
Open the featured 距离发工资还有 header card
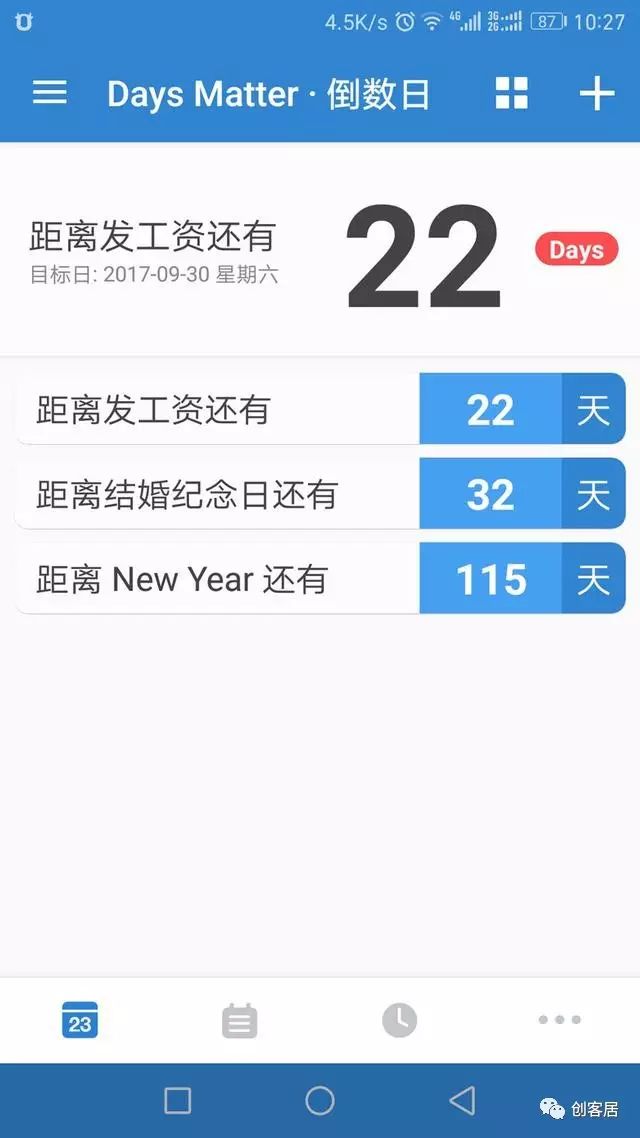click(x=320, y=250)
